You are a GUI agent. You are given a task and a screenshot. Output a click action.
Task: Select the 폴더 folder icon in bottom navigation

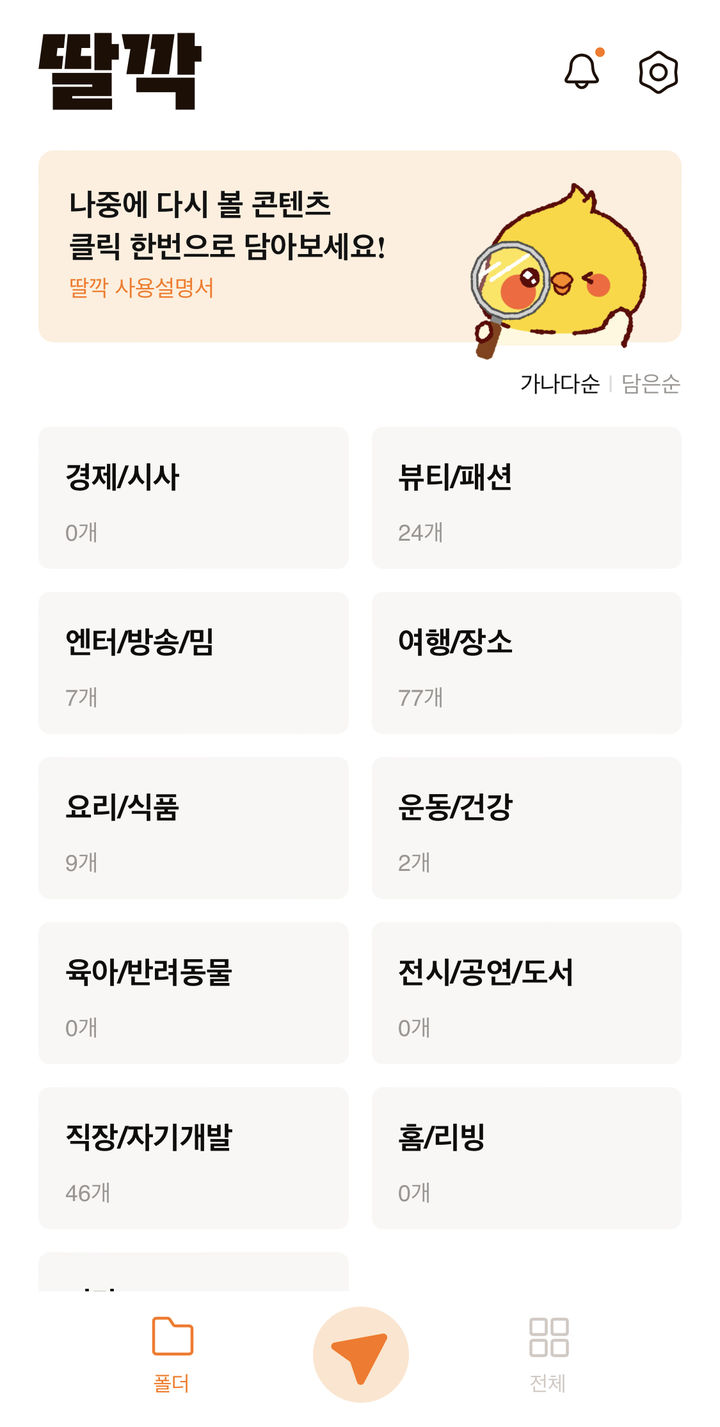(171, 1335)
